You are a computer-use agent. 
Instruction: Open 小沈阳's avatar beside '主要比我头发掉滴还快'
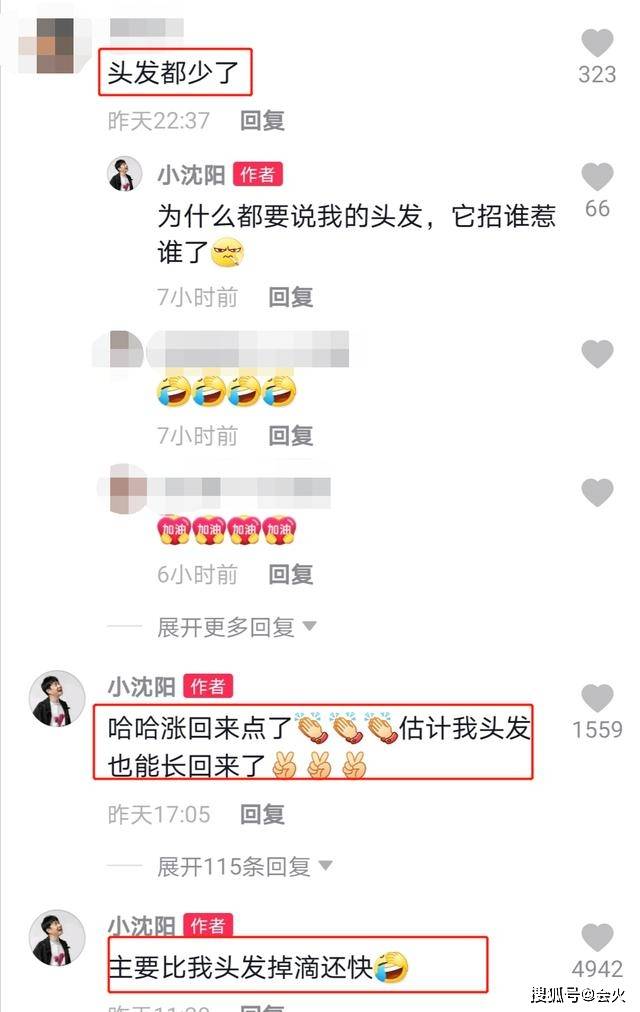pos(55,937)
